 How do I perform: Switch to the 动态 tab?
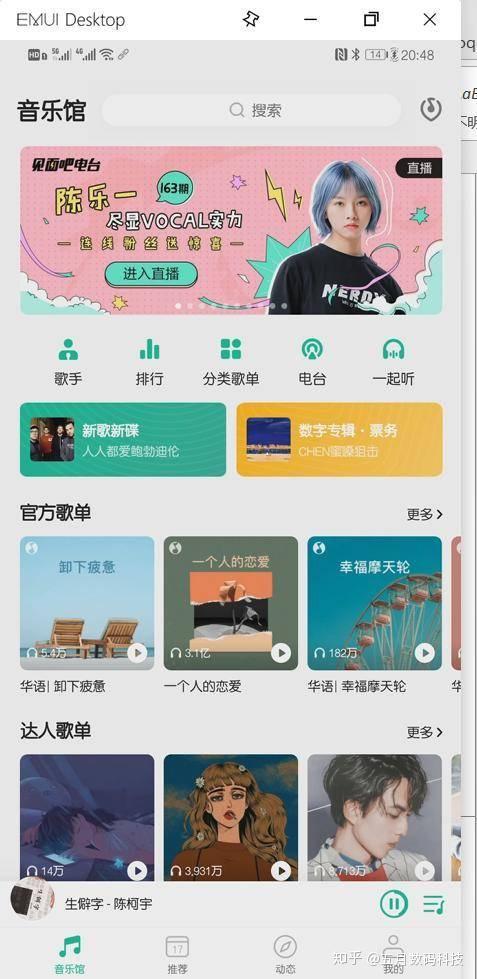click(x=285, y=955)
